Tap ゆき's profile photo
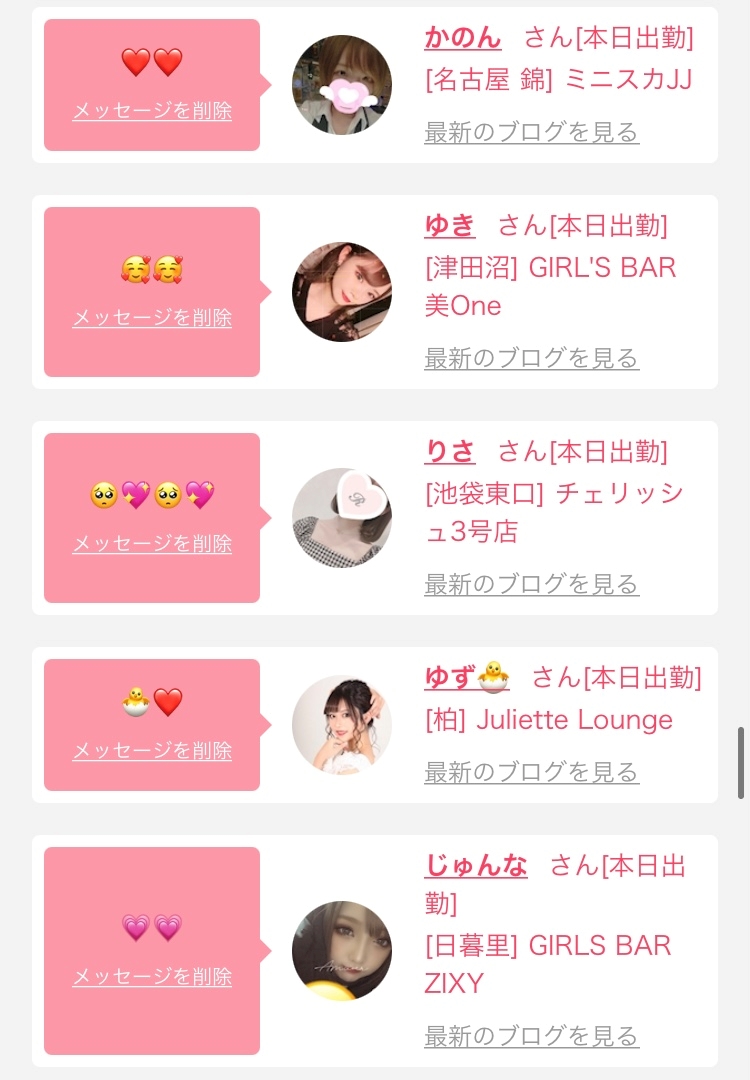 click(x=342, y=292)
